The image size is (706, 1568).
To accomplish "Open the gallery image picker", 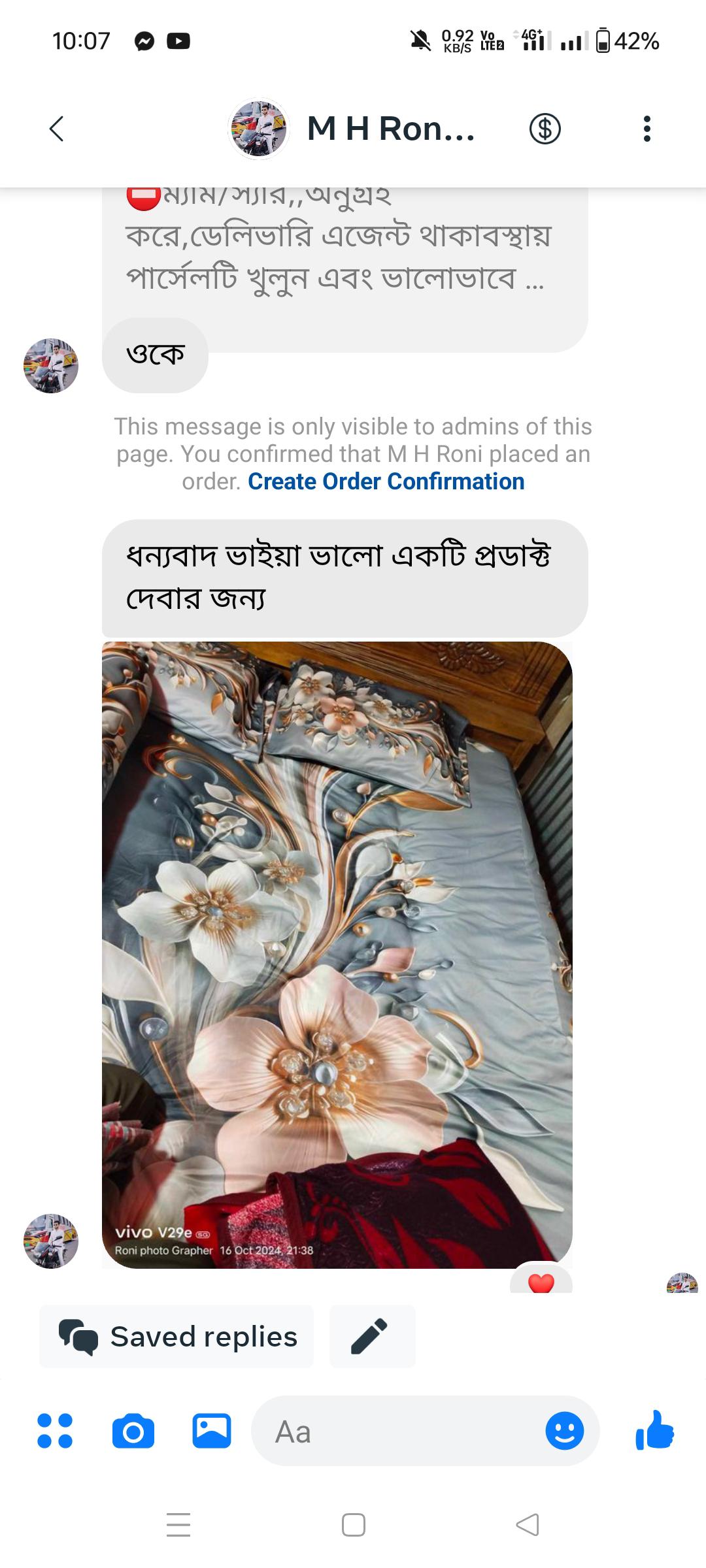I will click(211, 1431).
